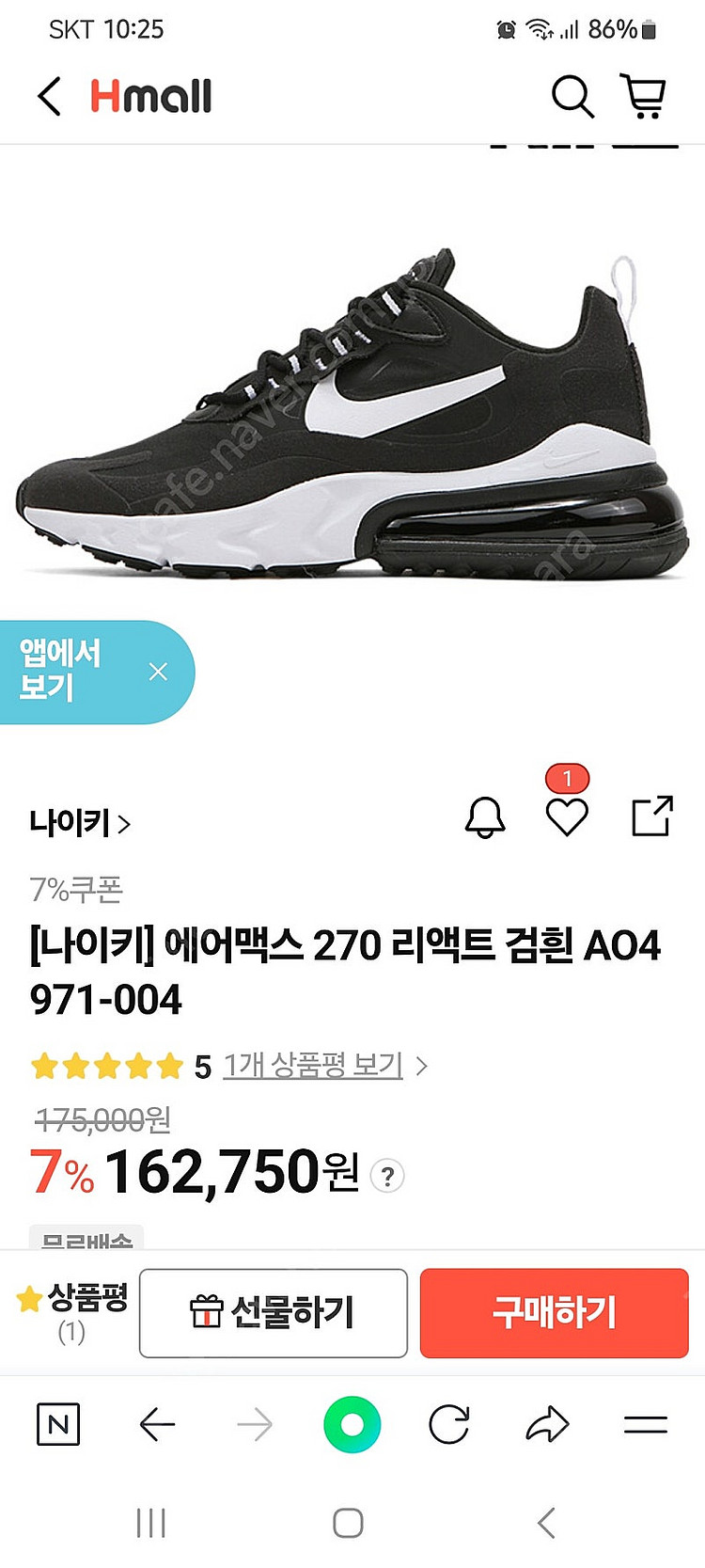Tap the green Naver home button

coord(351,1424)
